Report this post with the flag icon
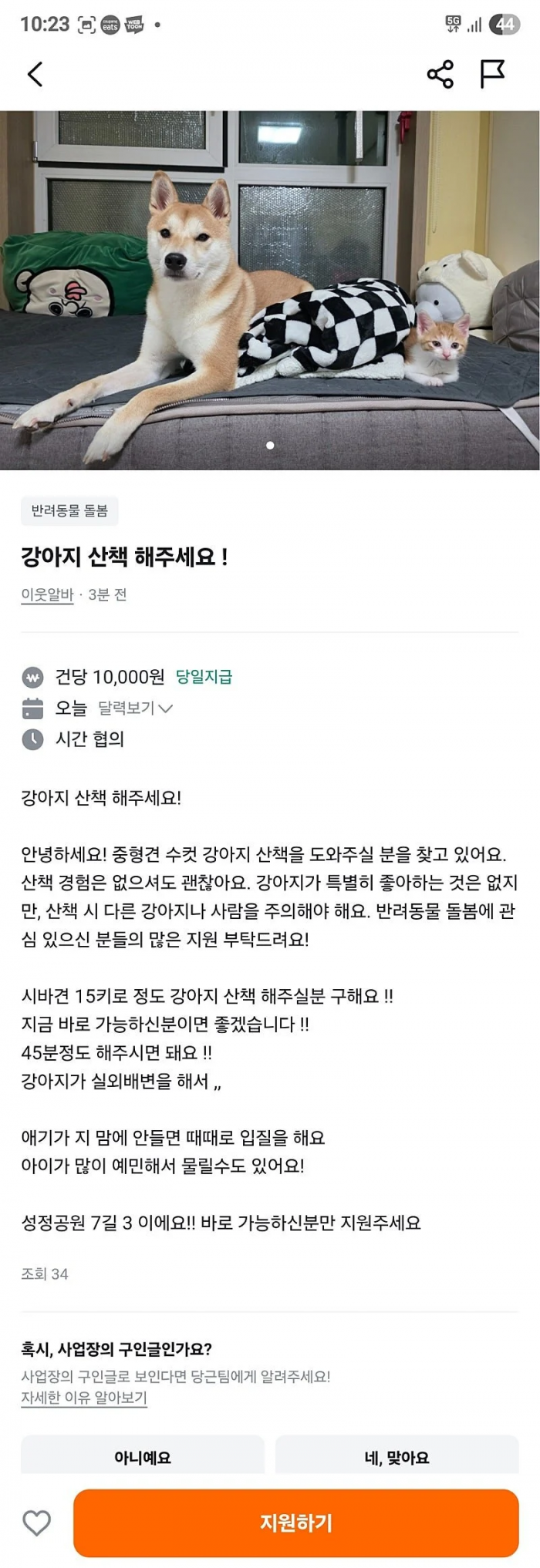540x1568 pixels. point(492,75)
